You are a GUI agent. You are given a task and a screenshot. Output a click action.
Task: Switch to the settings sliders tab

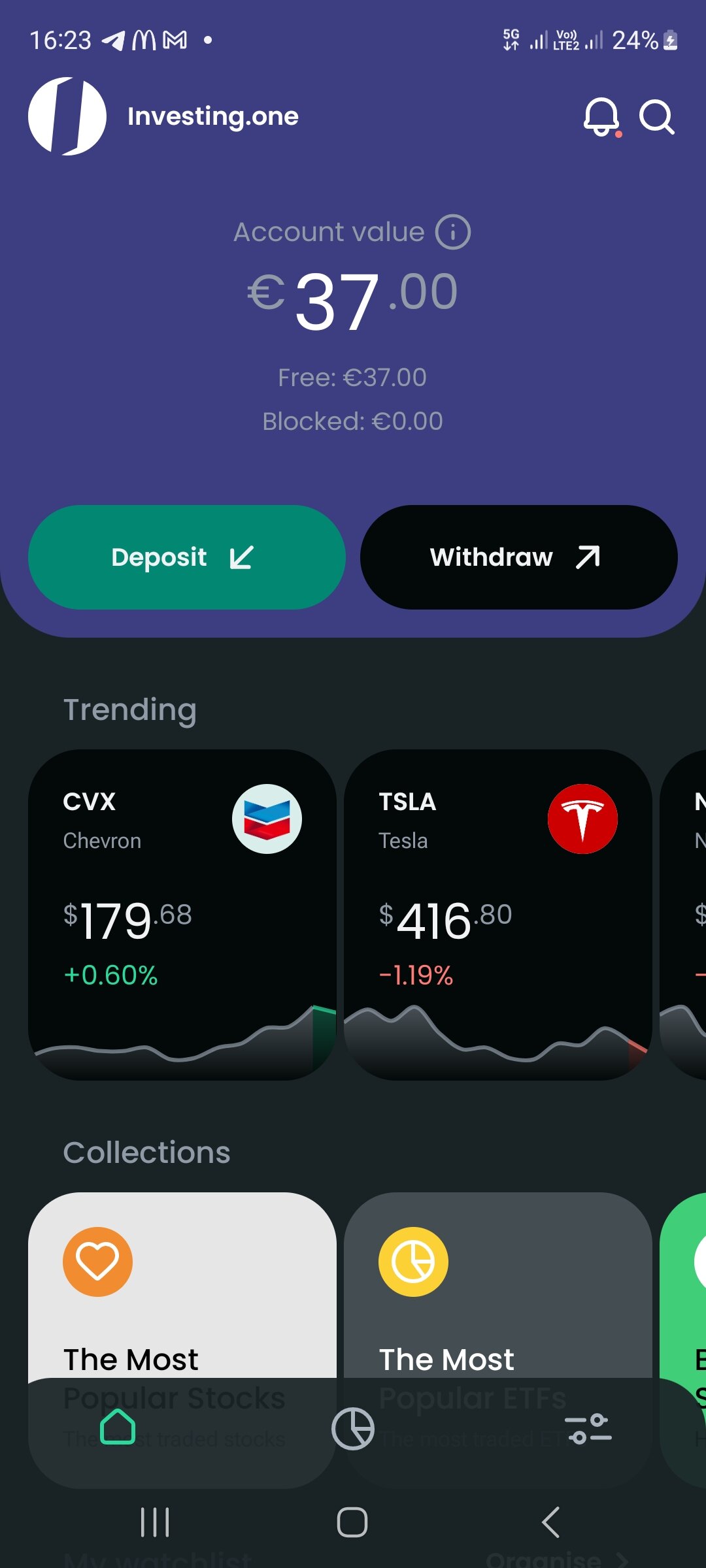pos(588,1428)
